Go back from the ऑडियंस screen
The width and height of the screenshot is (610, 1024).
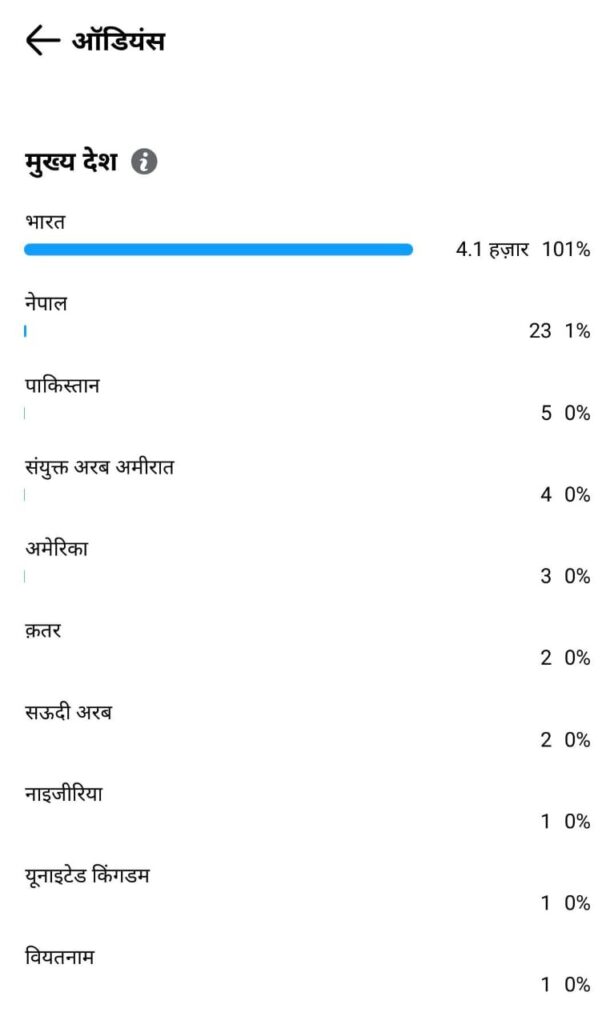(40, 41)
